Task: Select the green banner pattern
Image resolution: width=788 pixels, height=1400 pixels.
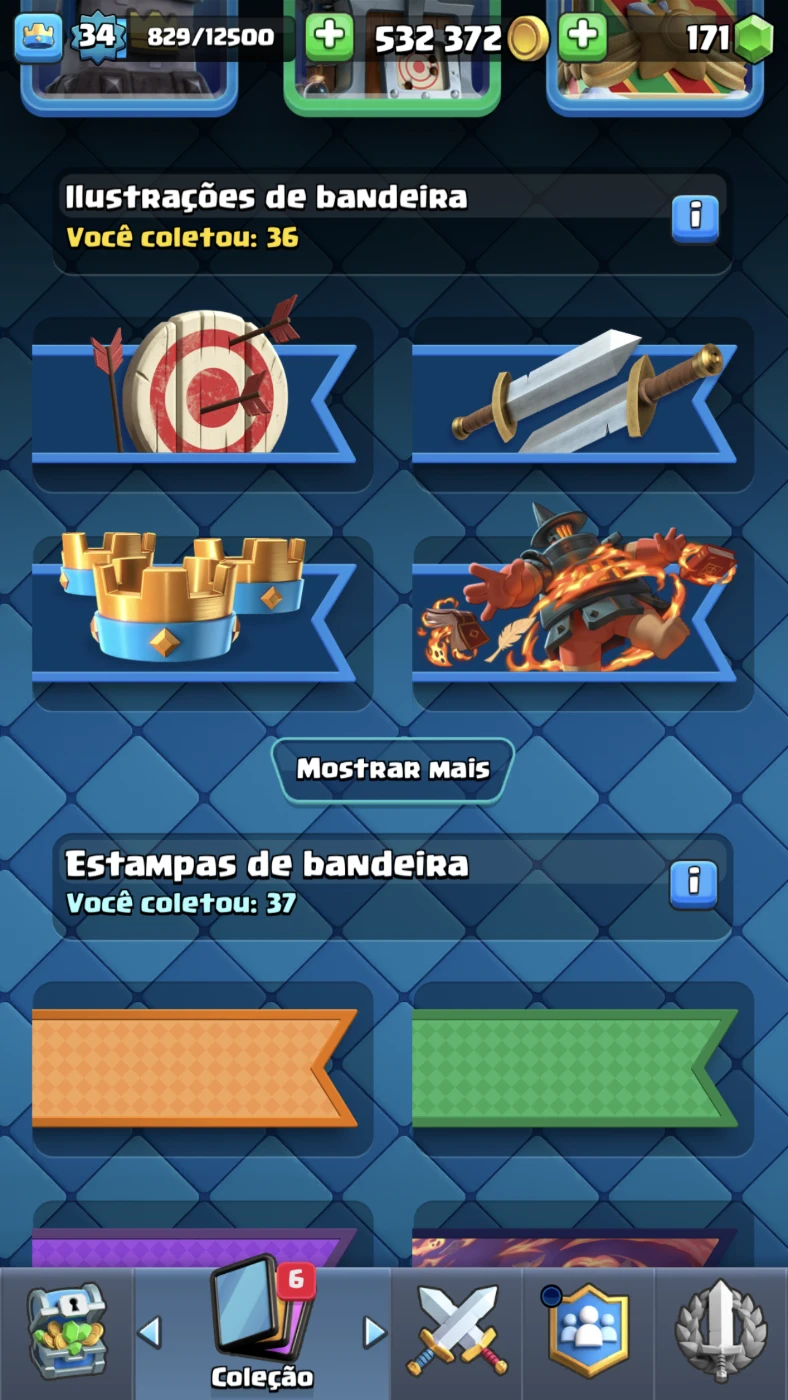Action: coord(582,1067)
